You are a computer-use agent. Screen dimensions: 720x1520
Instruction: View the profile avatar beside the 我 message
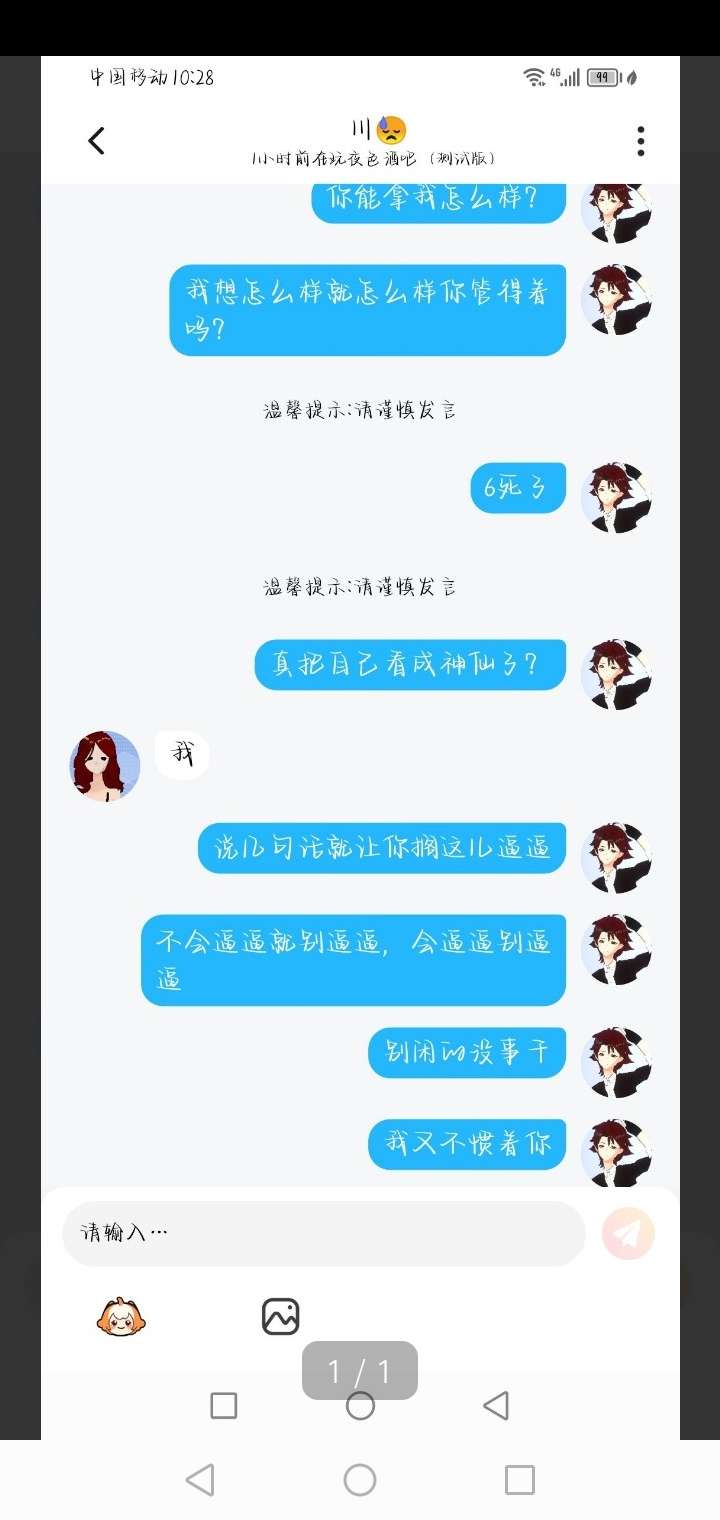105,766
